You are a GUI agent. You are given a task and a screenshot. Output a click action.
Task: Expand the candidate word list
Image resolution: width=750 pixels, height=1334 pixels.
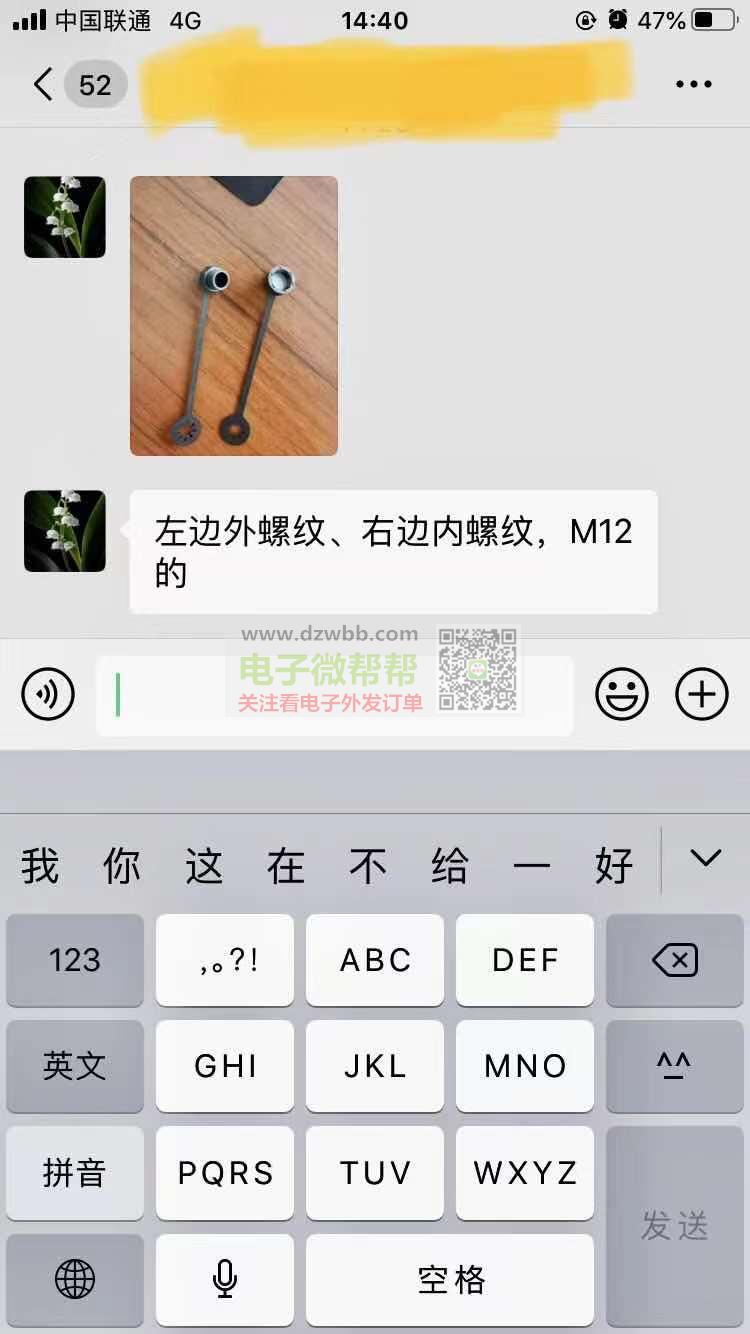coord(705,858)
